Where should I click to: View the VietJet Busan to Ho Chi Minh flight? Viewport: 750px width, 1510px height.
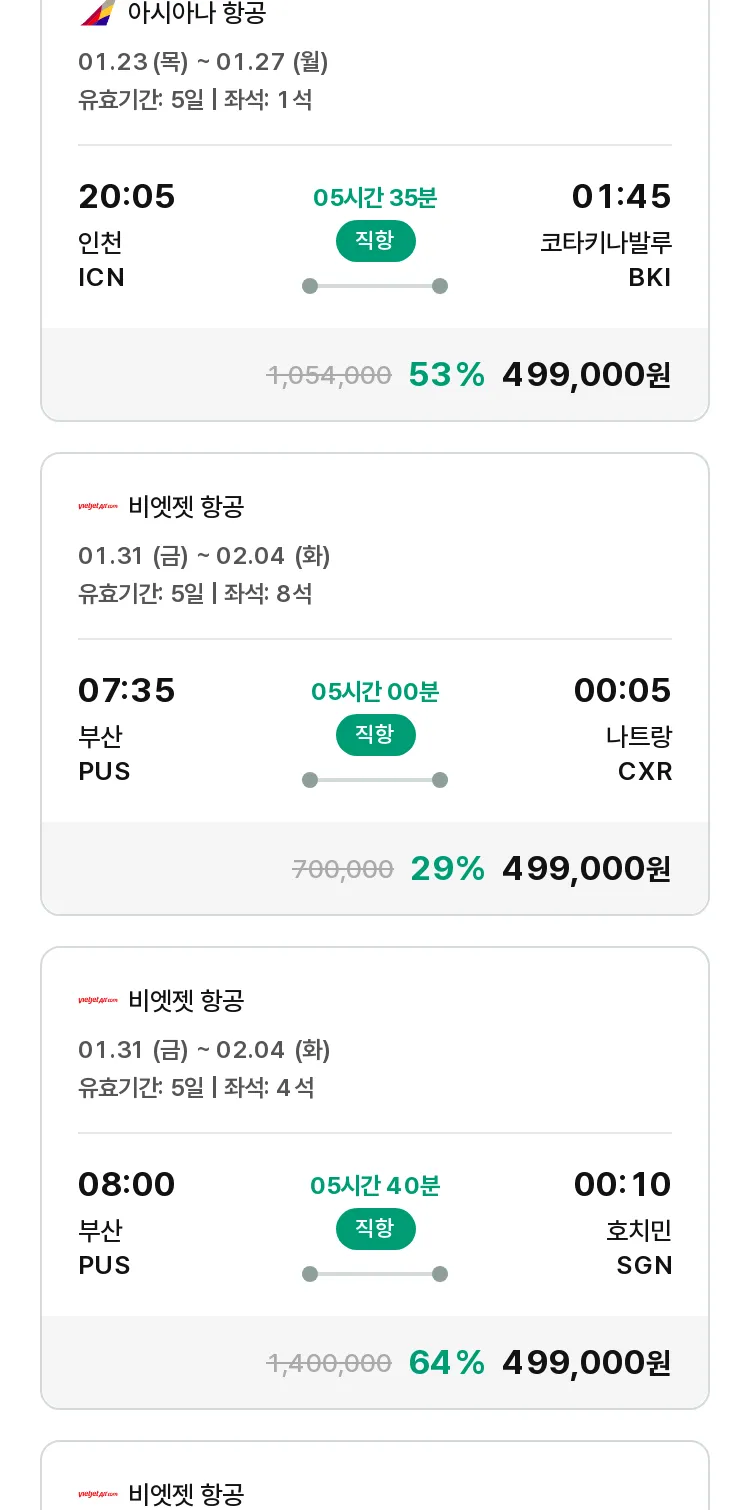click(375, 1178)
